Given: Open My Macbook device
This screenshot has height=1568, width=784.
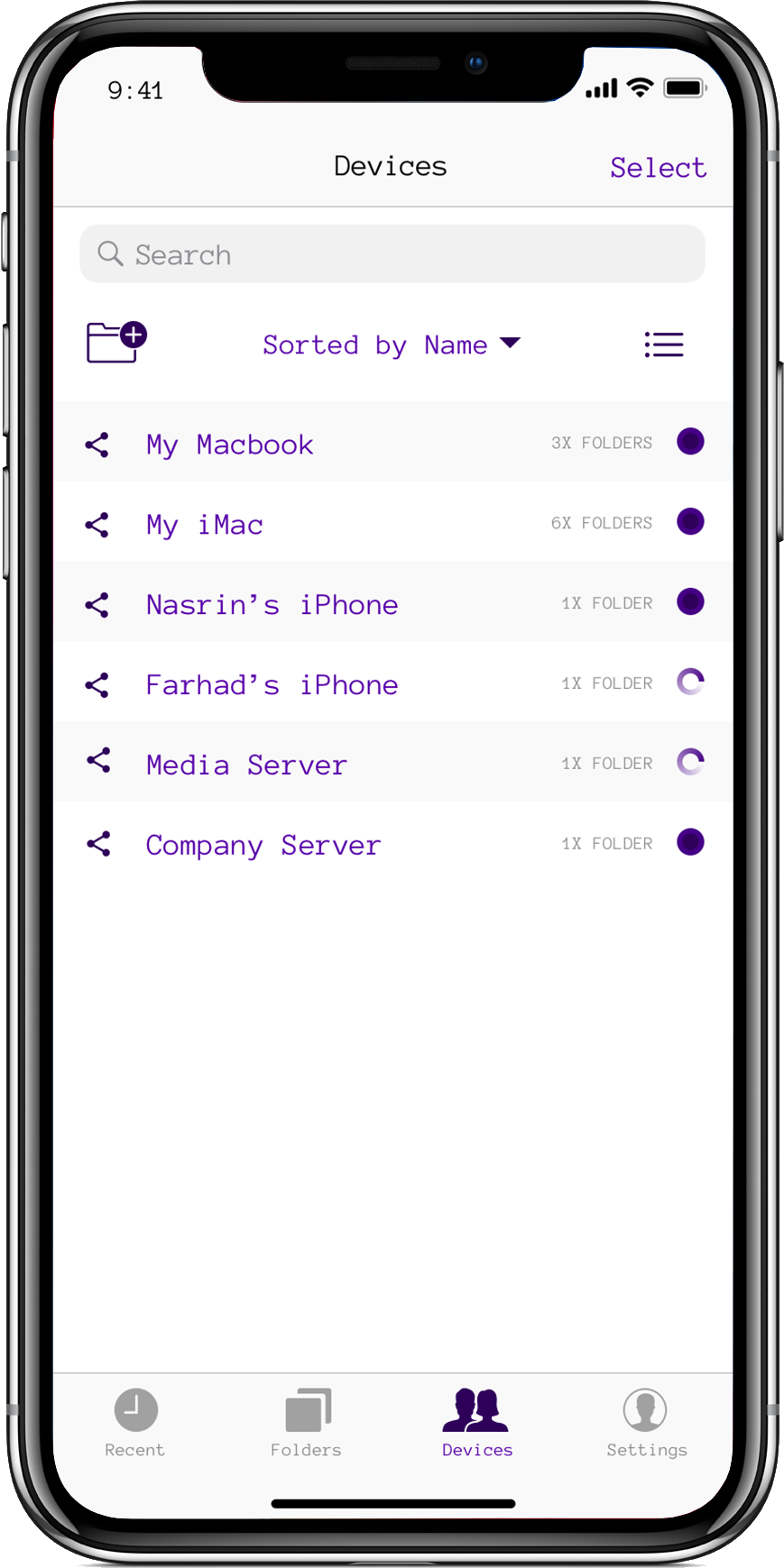Looking at the screenshot, I should [392, 442].
